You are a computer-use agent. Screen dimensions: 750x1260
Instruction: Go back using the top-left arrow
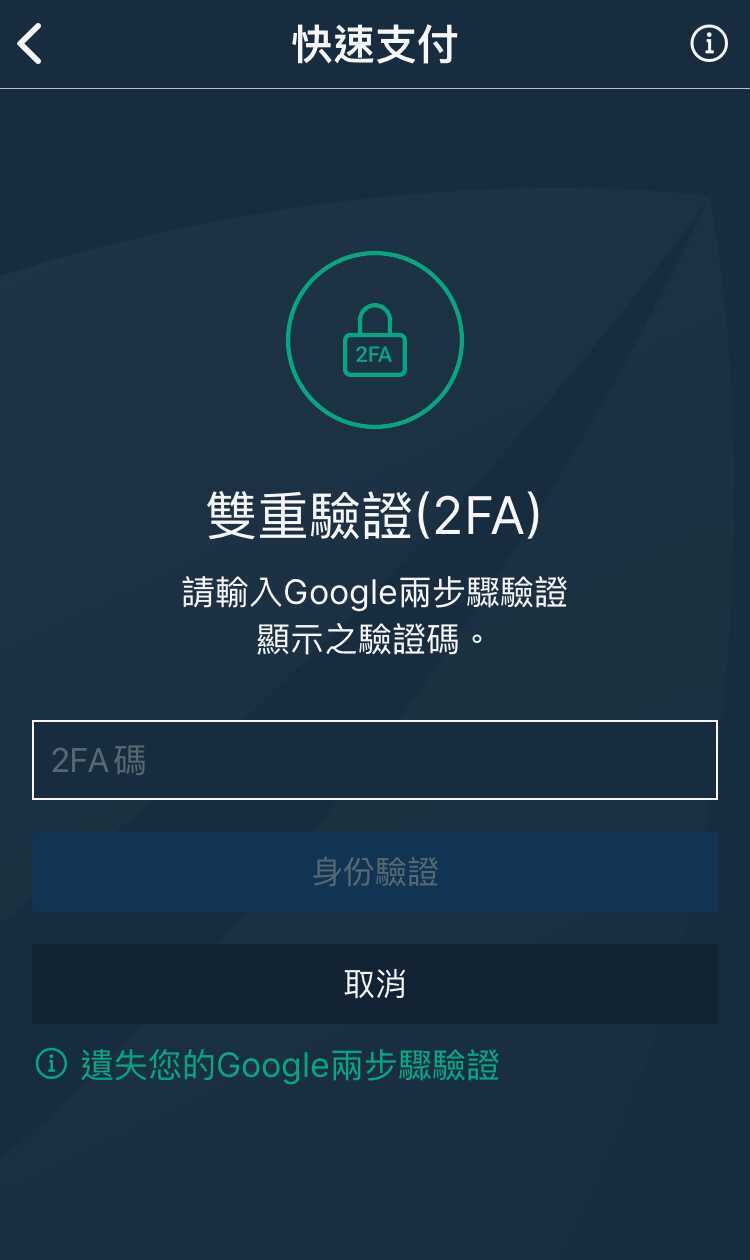(x=30, y=44)
